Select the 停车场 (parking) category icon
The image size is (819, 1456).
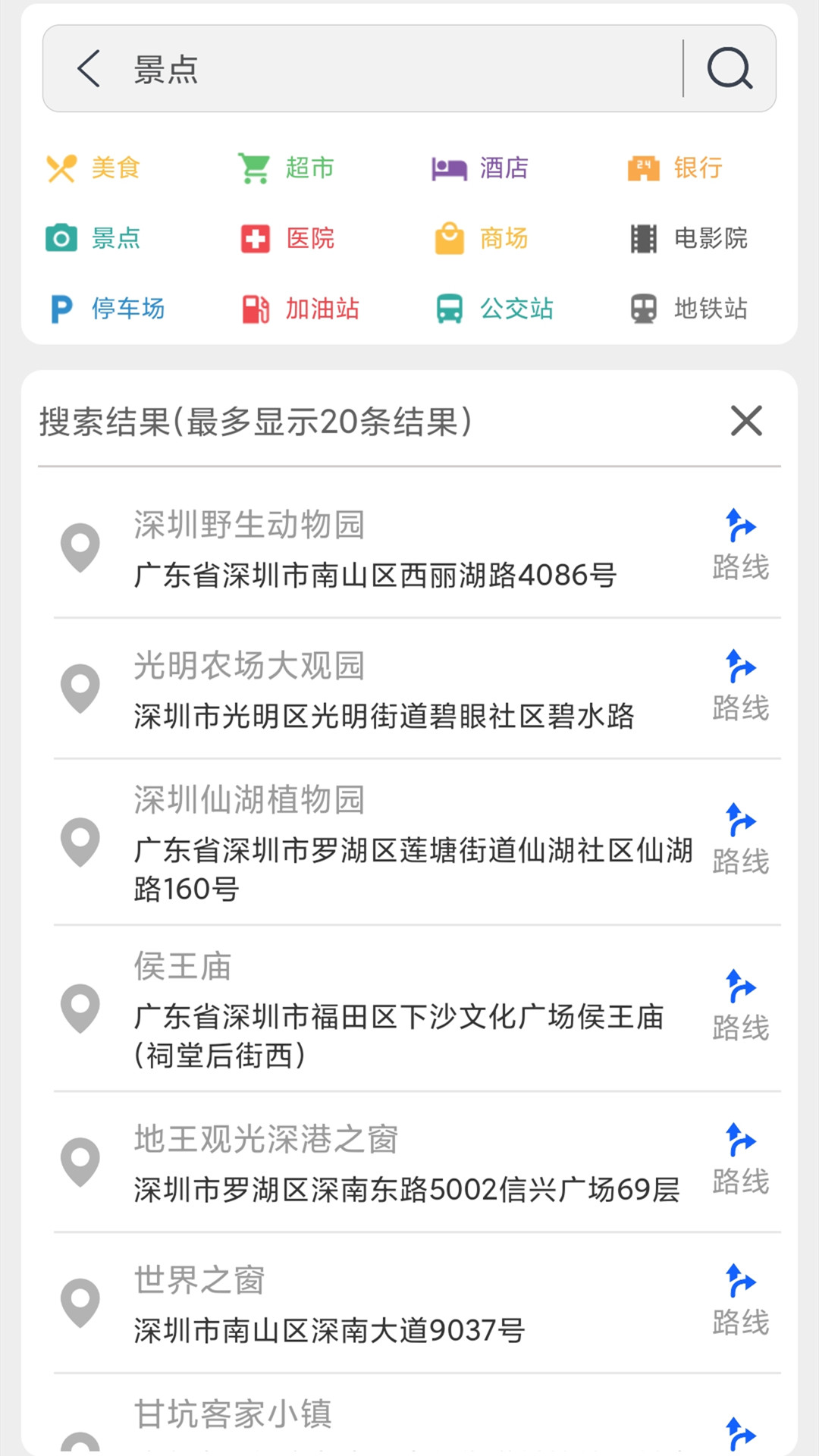(62, 309)
